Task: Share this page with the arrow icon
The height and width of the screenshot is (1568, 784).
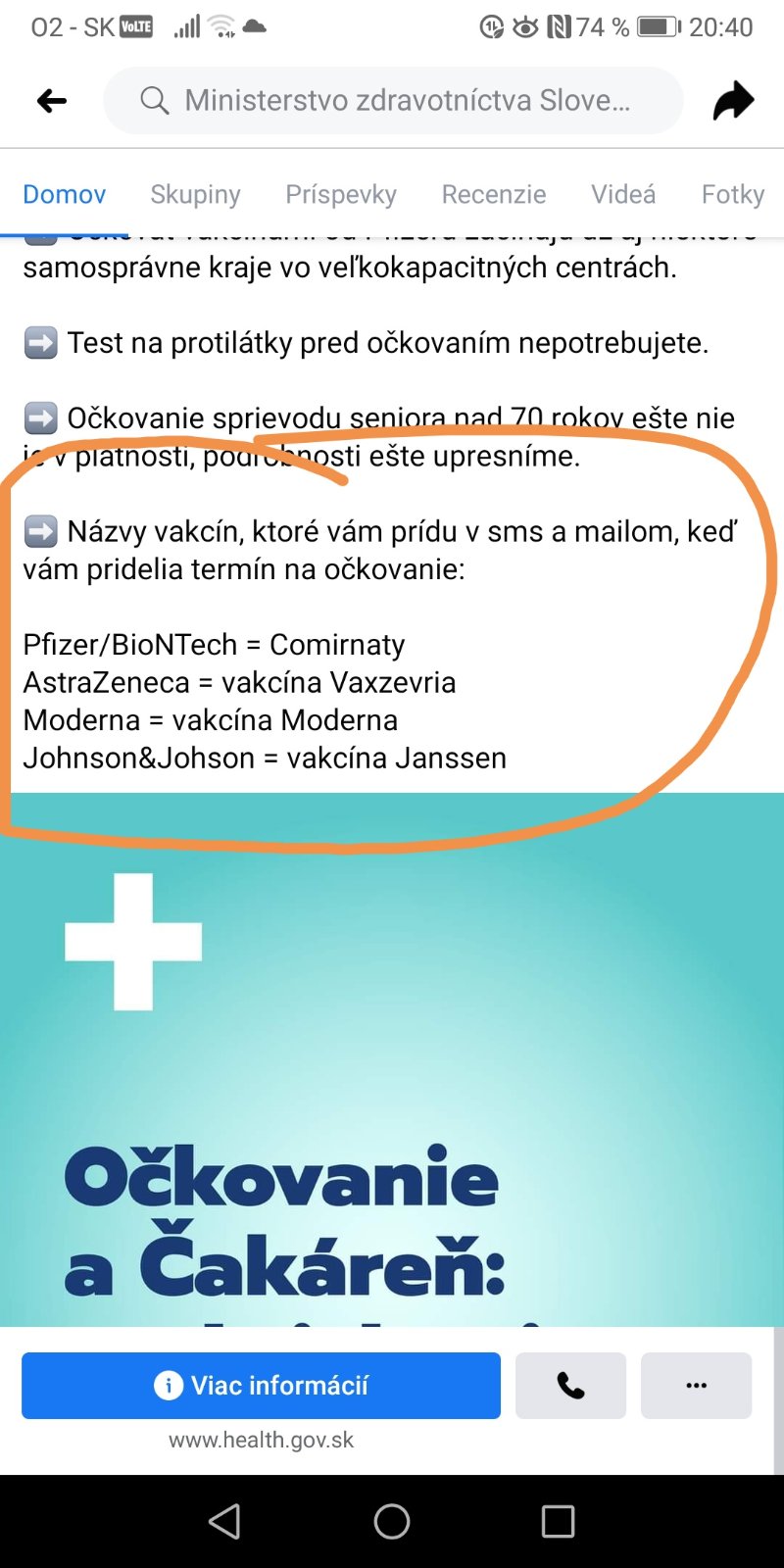Action: point(733,100)
